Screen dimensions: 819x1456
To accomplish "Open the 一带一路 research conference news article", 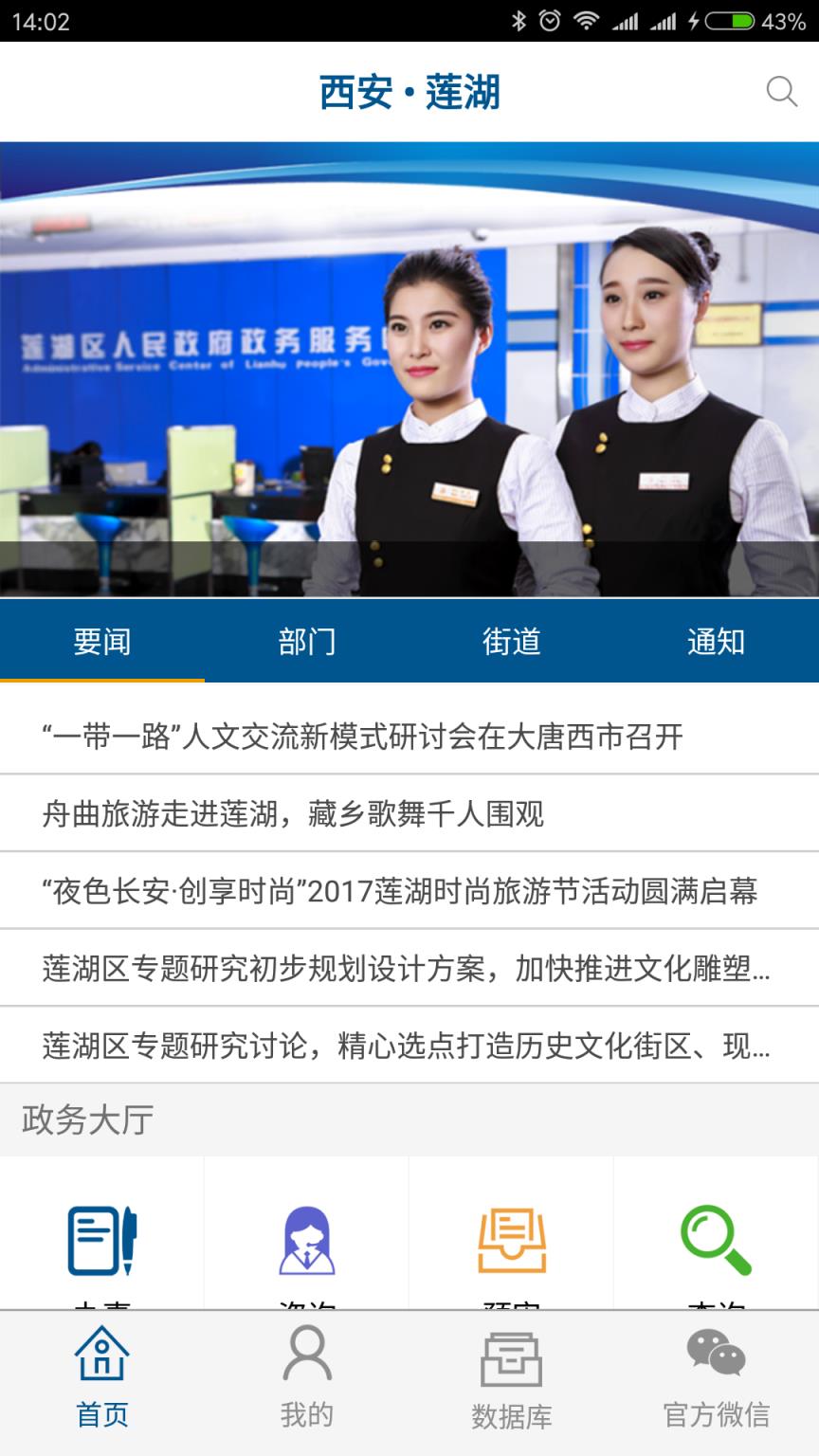I will point(409,736).
